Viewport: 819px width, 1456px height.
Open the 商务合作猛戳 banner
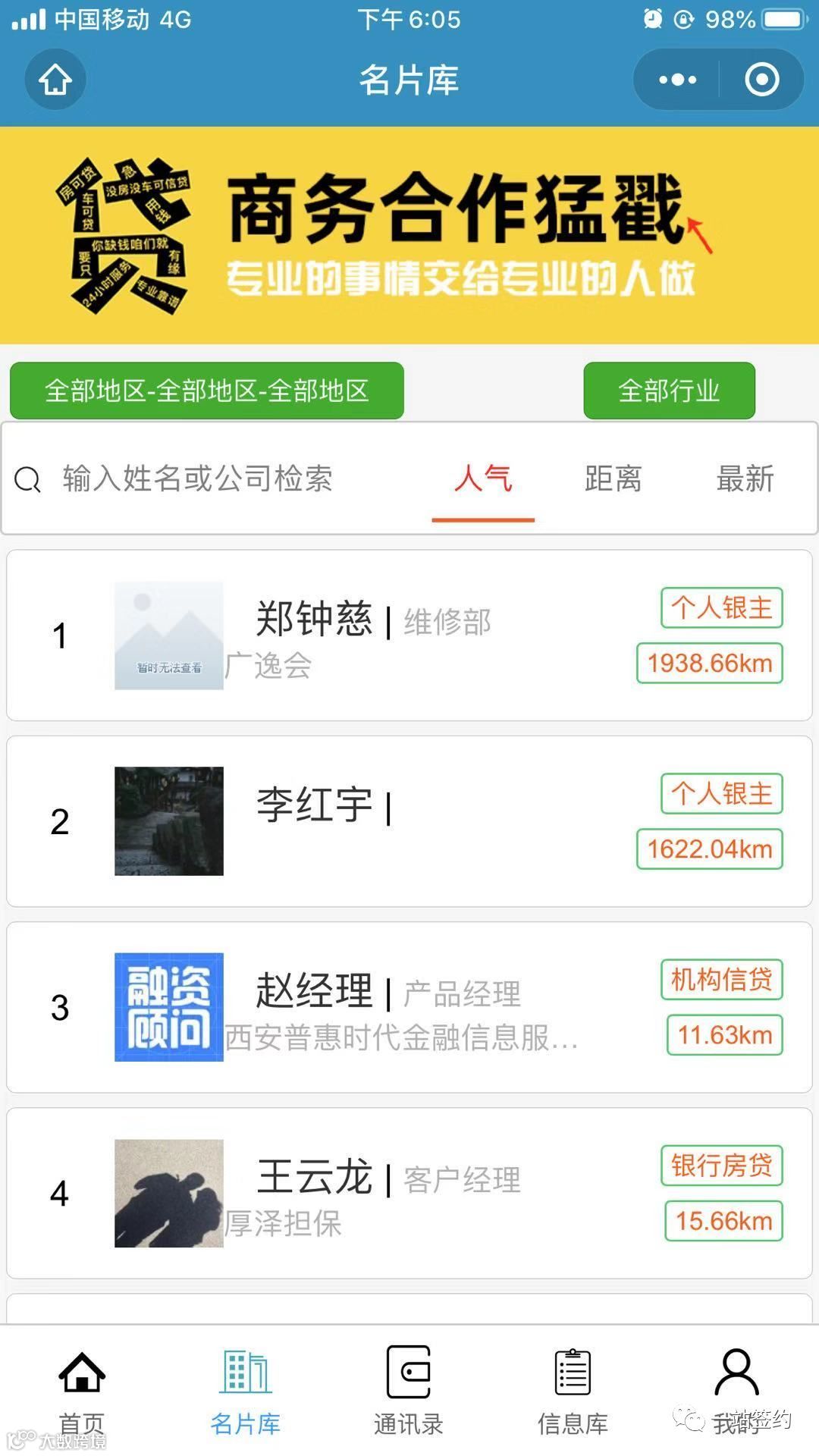409,235
